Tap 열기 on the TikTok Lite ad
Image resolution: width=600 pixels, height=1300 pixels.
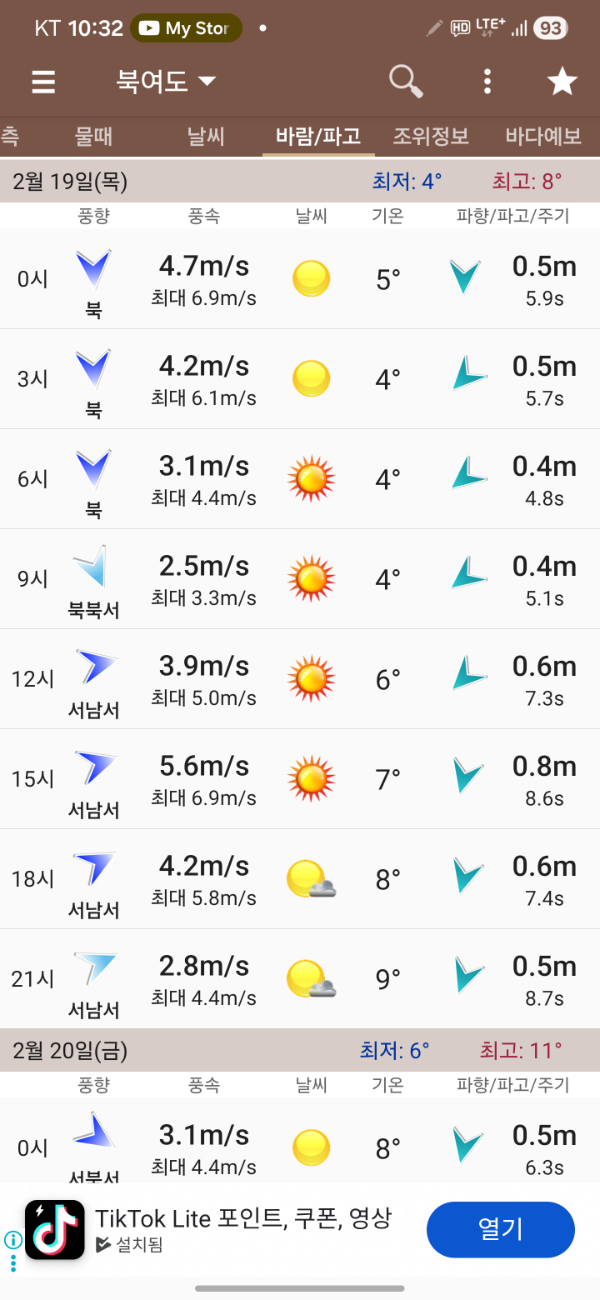(500, 1229)
